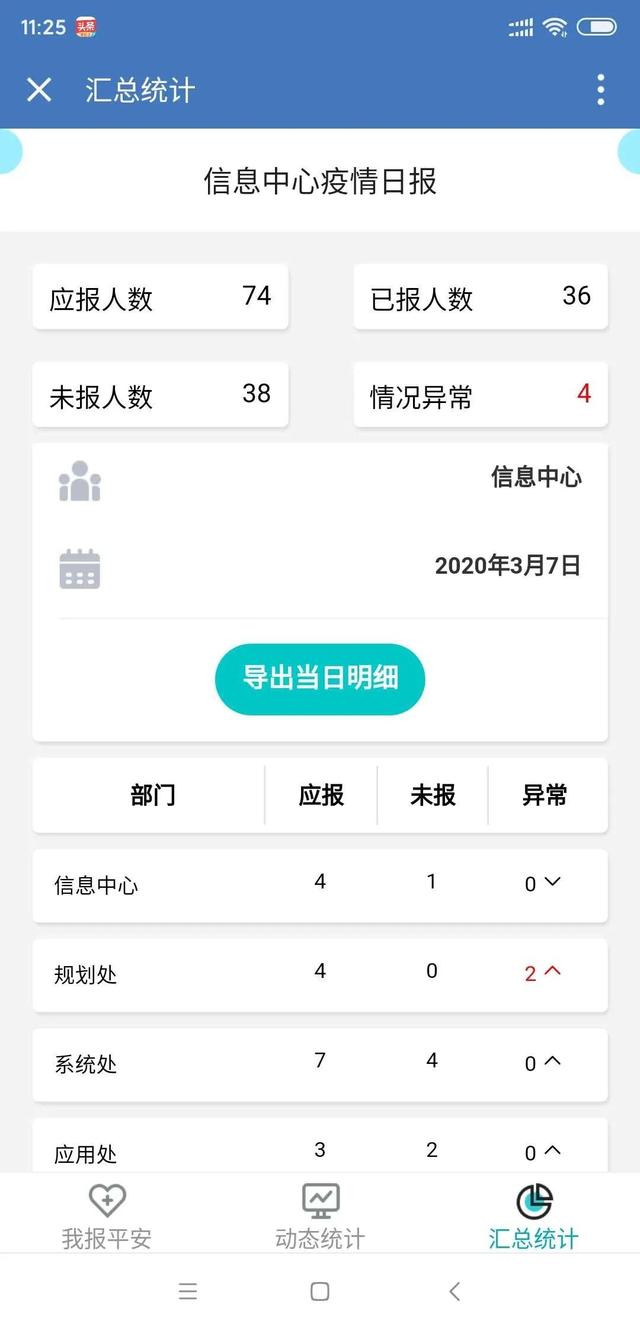Screen dimensions: 640x1330
Task: Close the 汇总统计 page
Action: (39, 90)
